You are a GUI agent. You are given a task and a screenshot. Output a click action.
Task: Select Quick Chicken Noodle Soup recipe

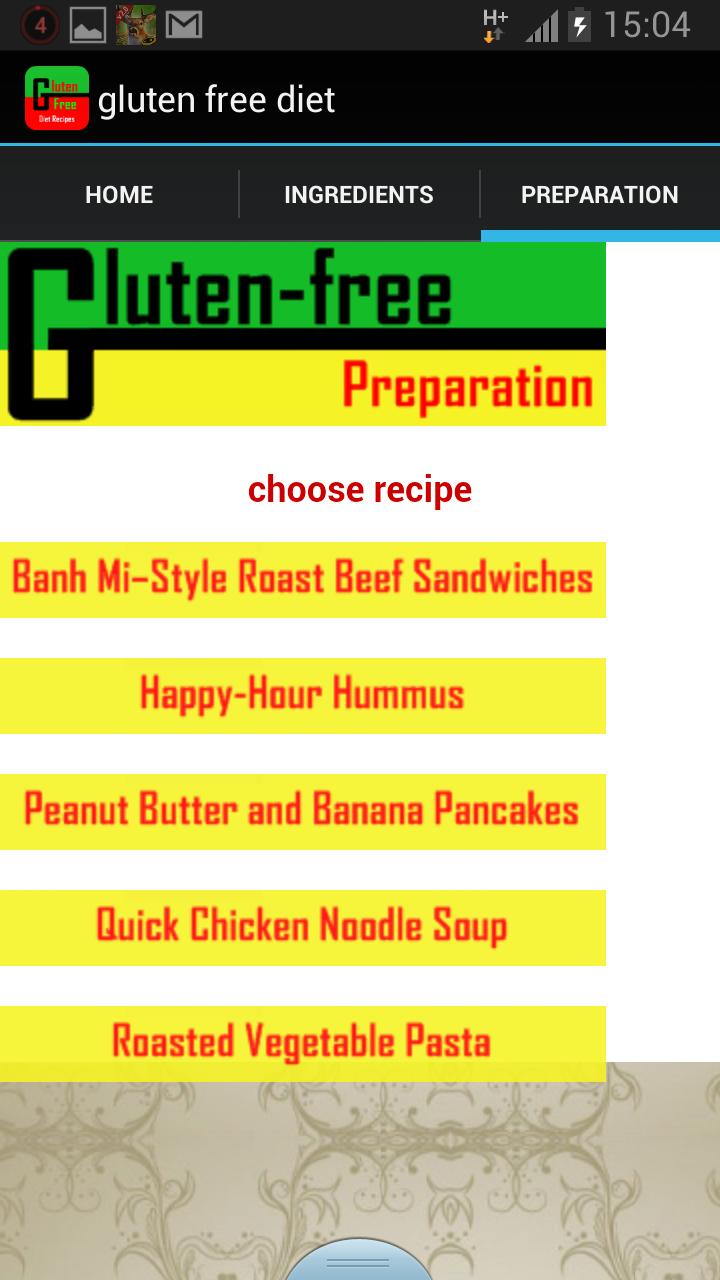tap(303, 928)
